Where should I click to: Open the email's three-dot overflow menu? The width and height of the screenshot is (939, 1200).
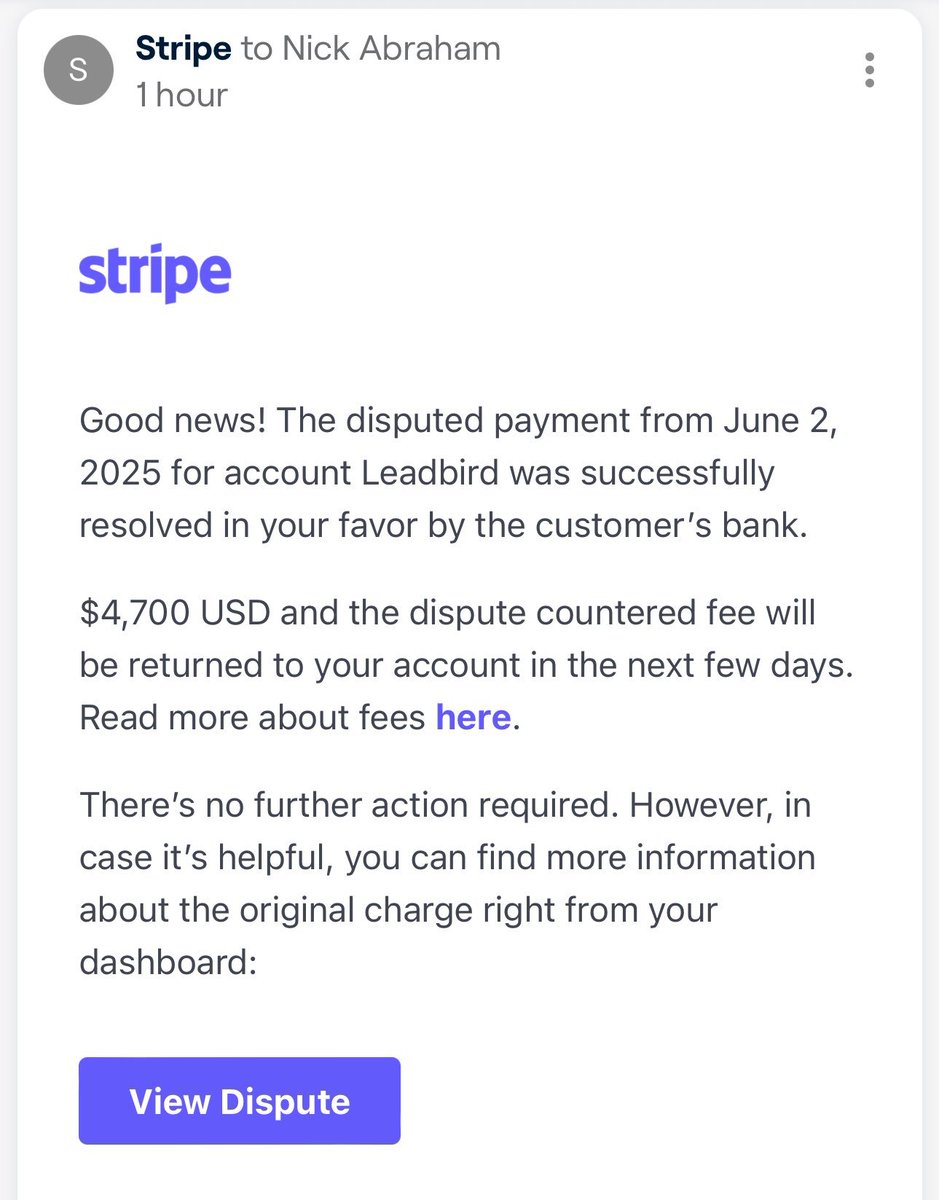pos(869,71)
